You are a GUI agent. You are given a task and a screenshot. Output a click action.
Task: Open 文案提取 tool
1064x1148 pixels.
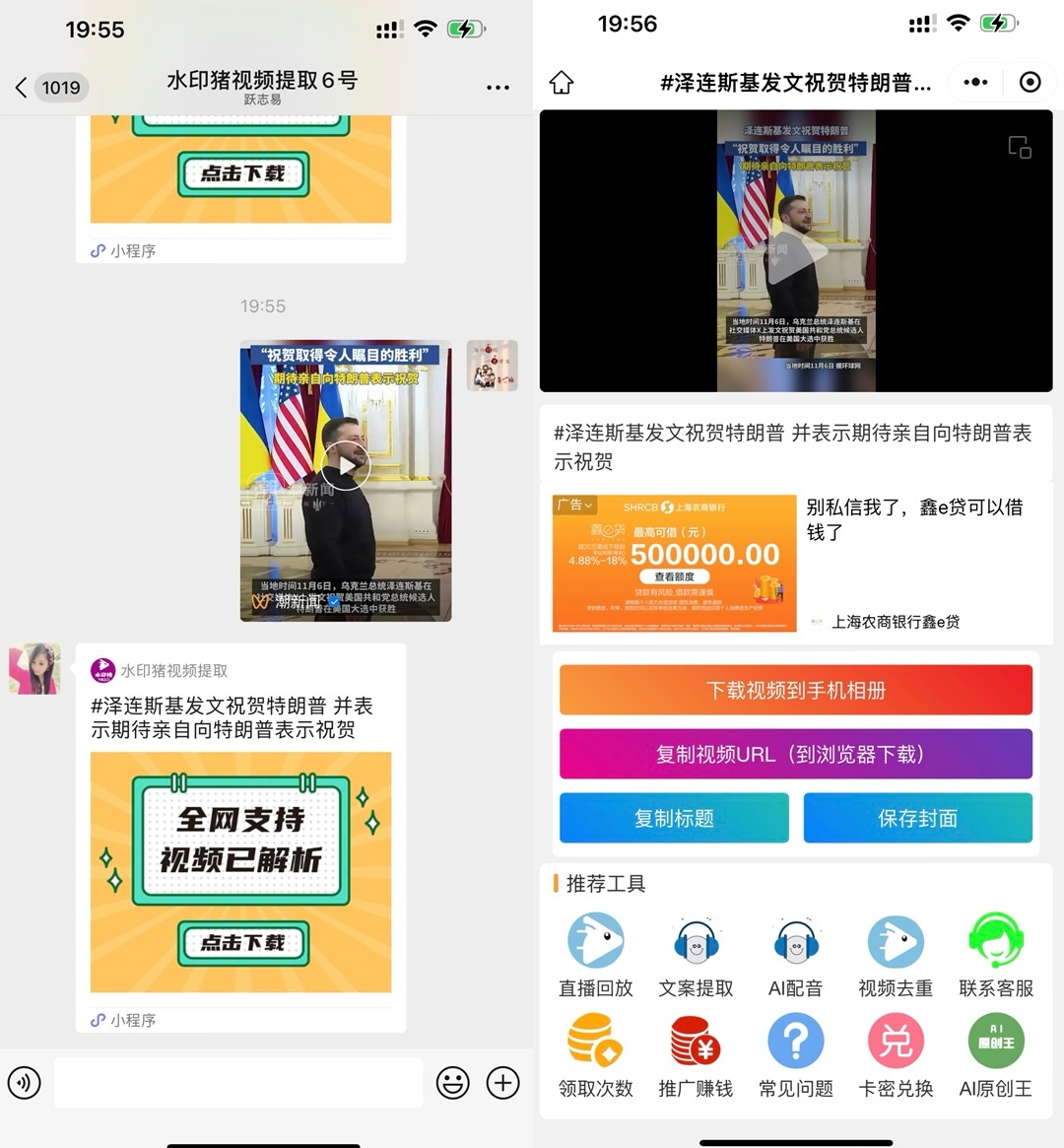[696, 954]
